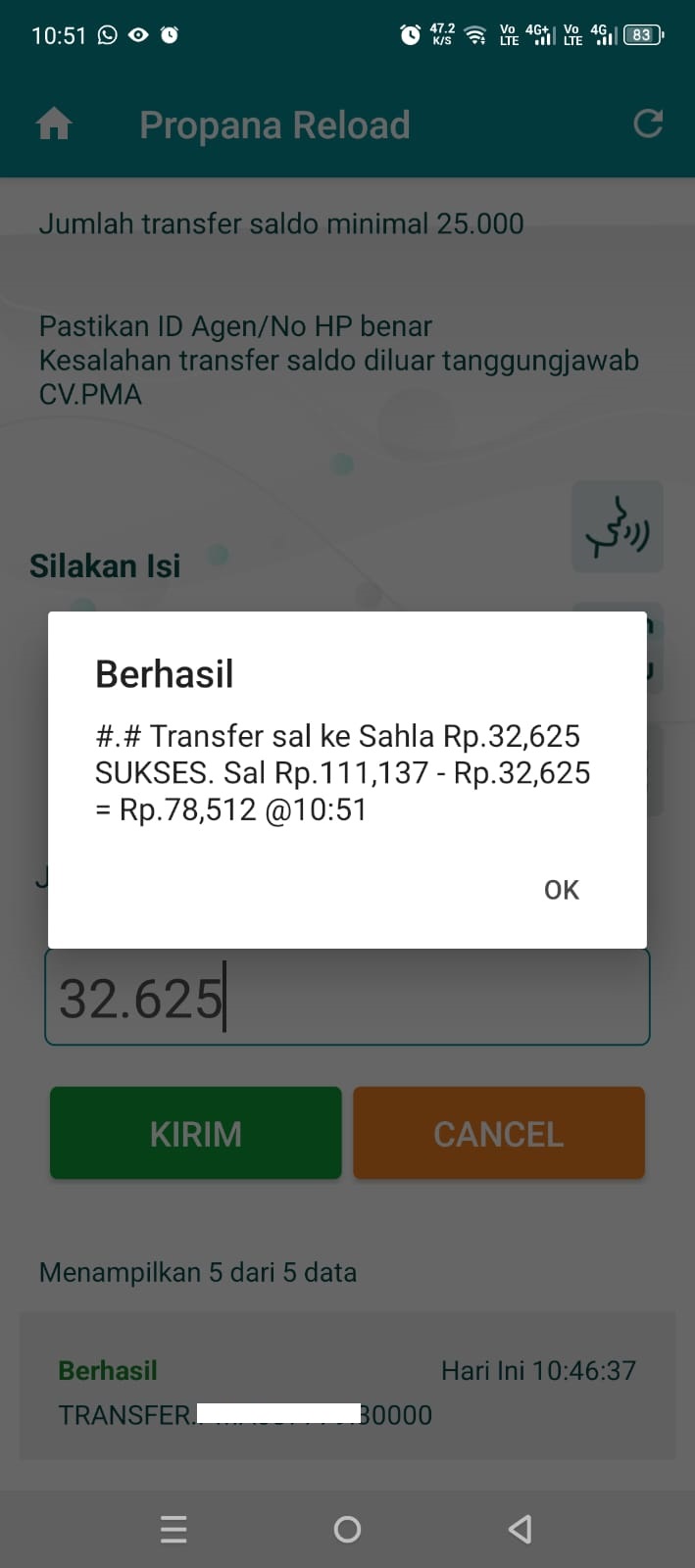
Task: Refresh the Propana Reload page
Action: (648, 123)
